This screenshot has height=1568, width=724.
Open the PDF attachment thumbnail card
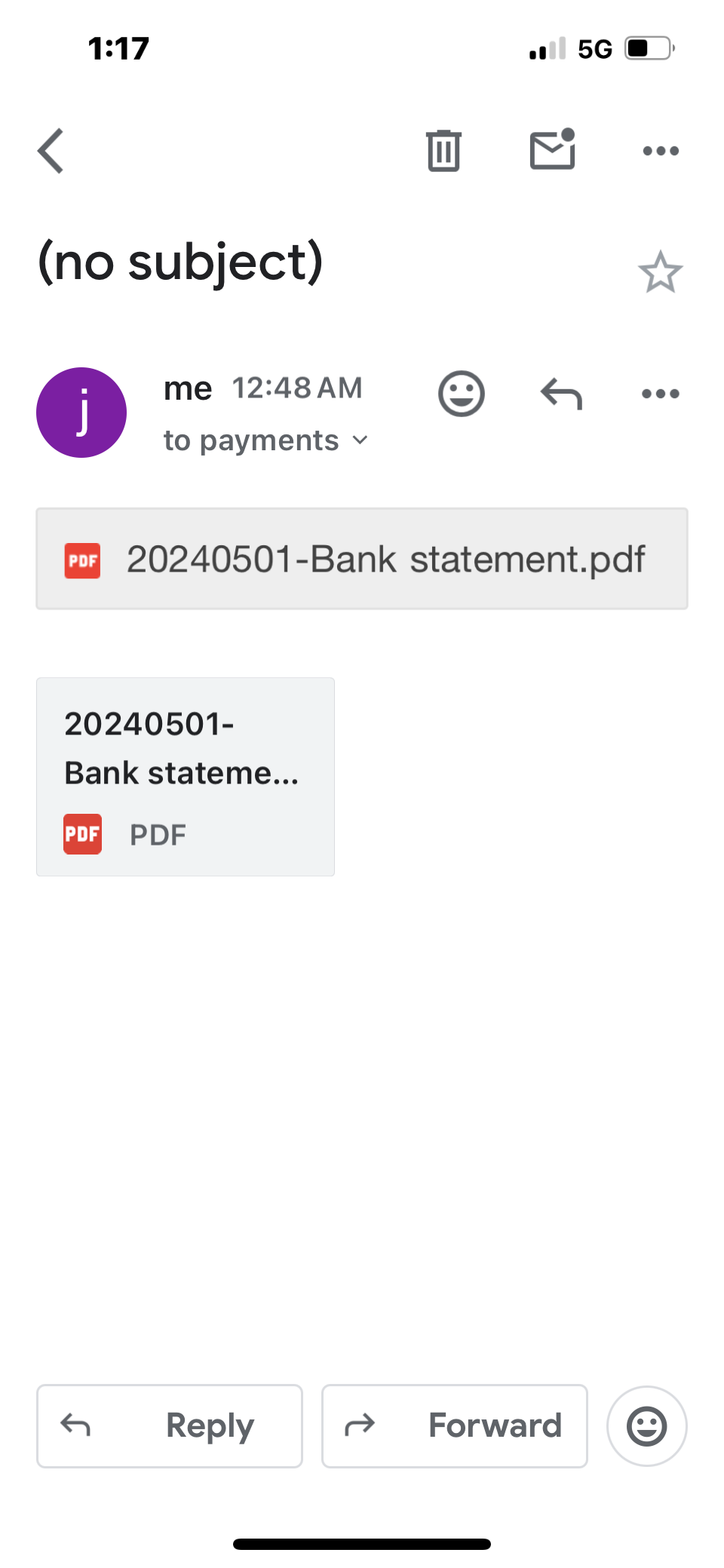[186, 776]
